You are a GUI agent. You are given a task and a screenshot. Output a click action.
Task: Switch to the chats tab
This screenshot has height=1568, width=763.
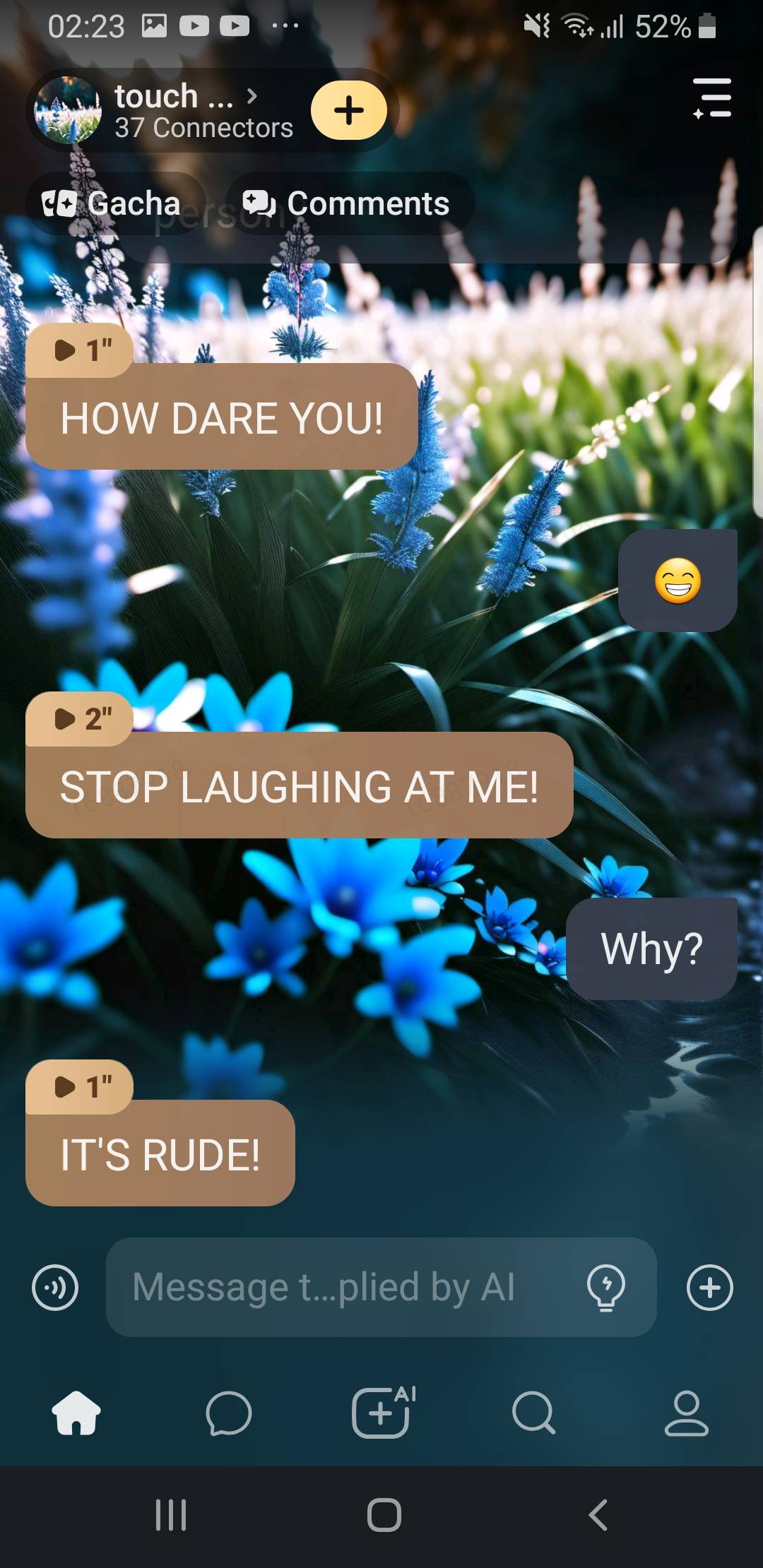point(228,1413)
